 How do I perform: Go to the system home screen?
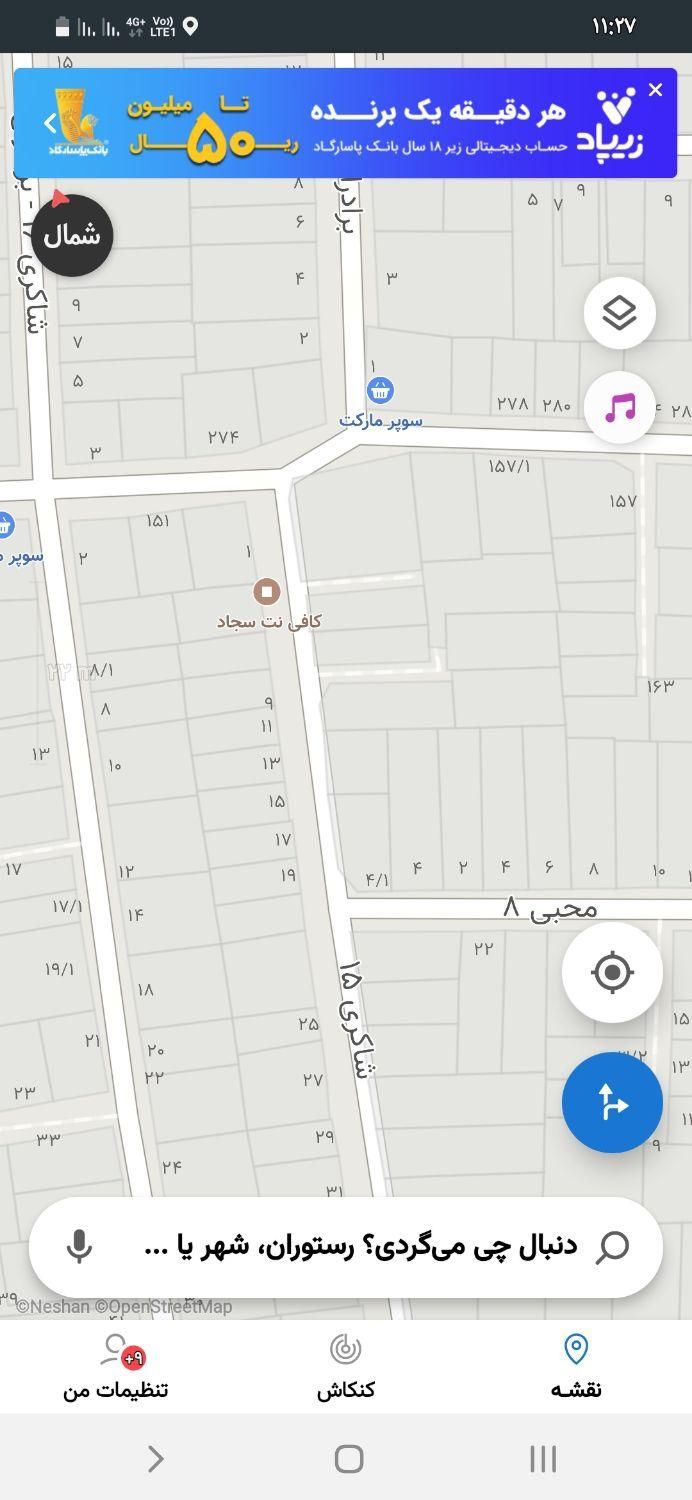[x=348, y=1459]
